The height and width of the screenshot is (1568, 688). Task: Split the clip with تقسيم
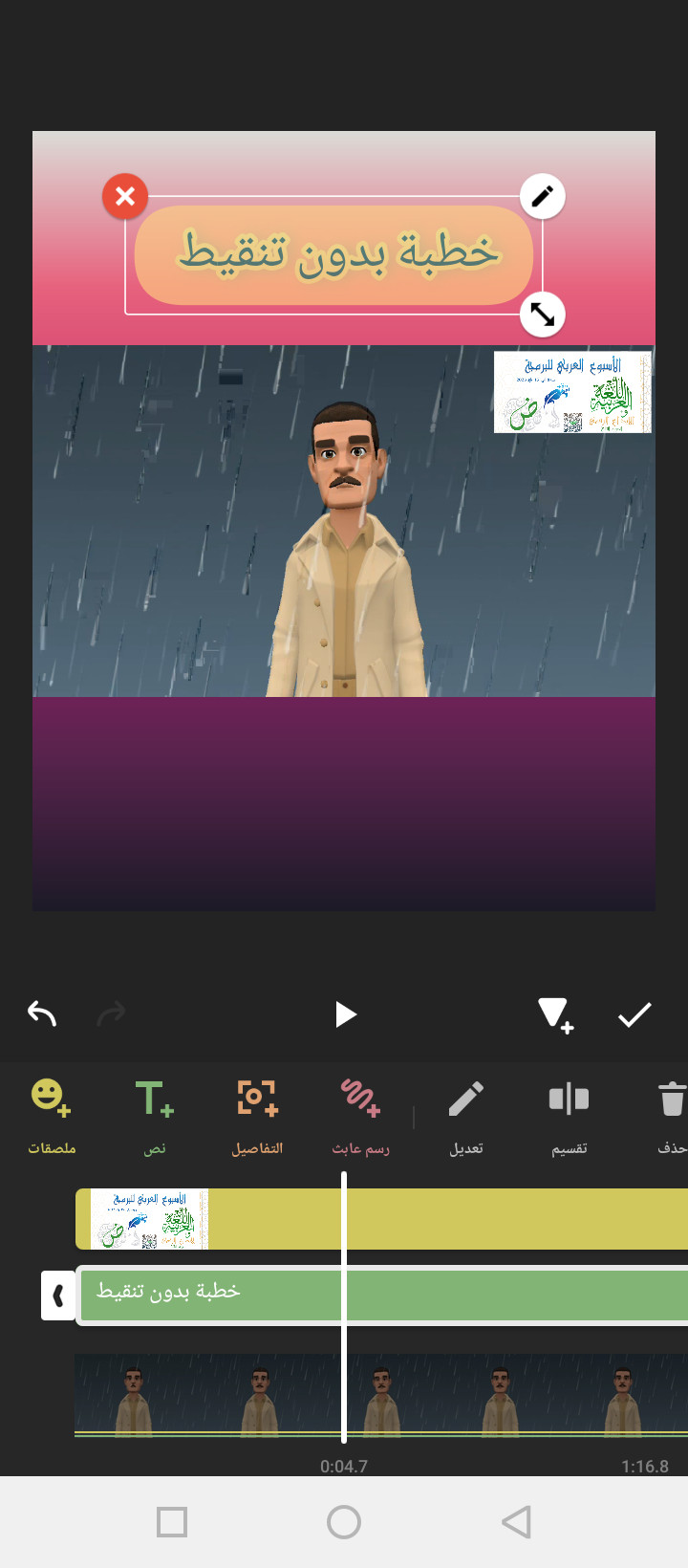point(570,1115)
